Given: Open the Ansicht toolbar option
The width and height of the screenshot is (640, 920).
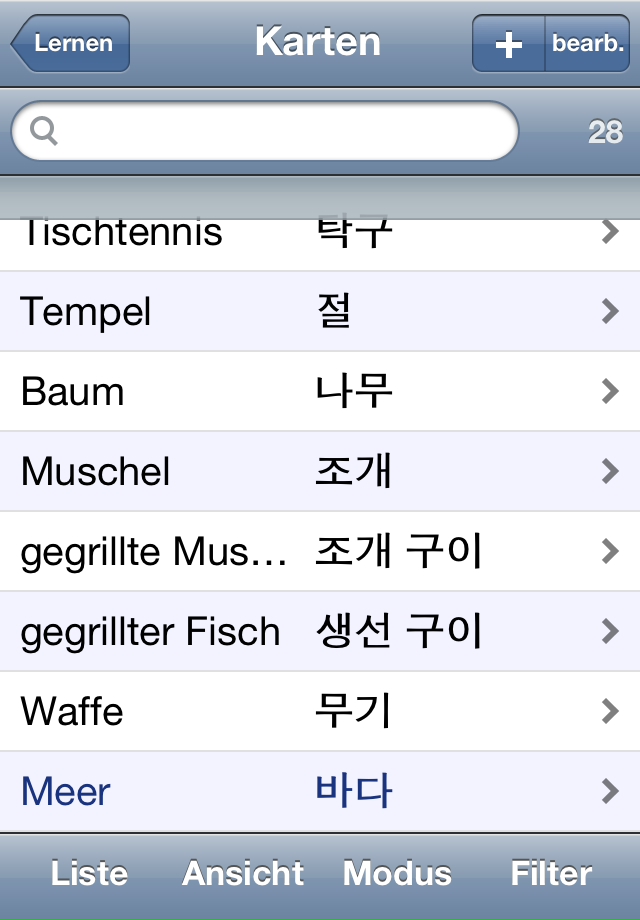Looking at the screenshot, I should (243, 874).
